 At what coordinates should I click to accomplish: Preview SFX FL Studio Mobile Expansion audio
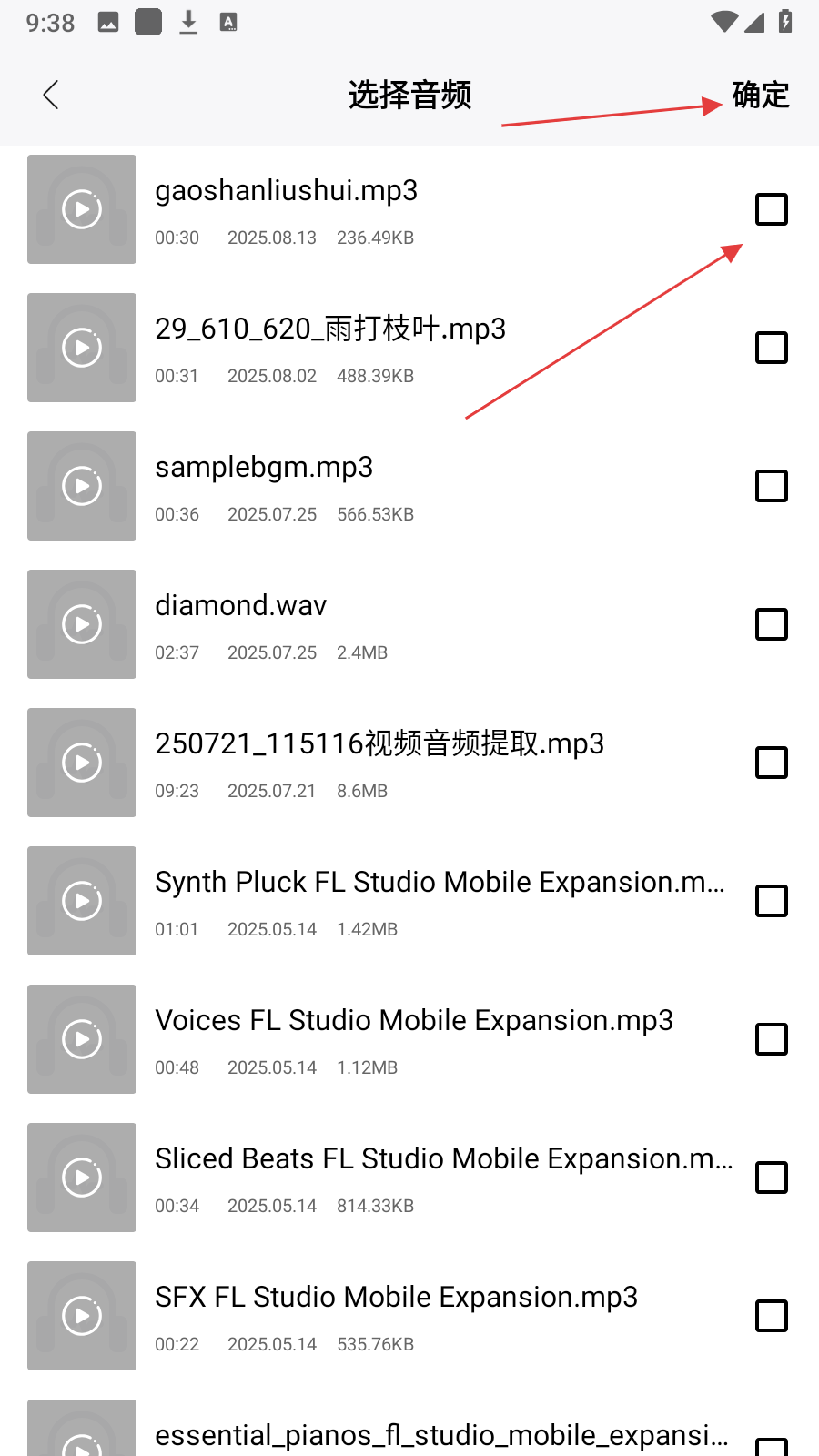coord(82,1316)
